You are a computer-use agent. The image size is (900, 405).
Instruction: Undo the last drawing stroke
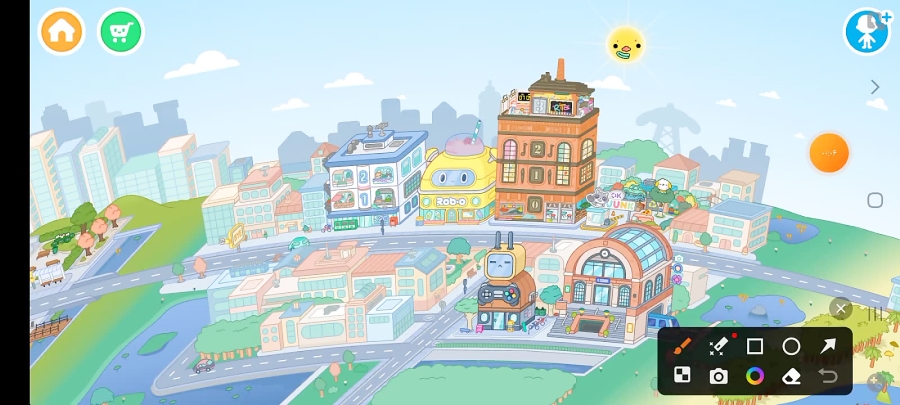tap(828, 376)
